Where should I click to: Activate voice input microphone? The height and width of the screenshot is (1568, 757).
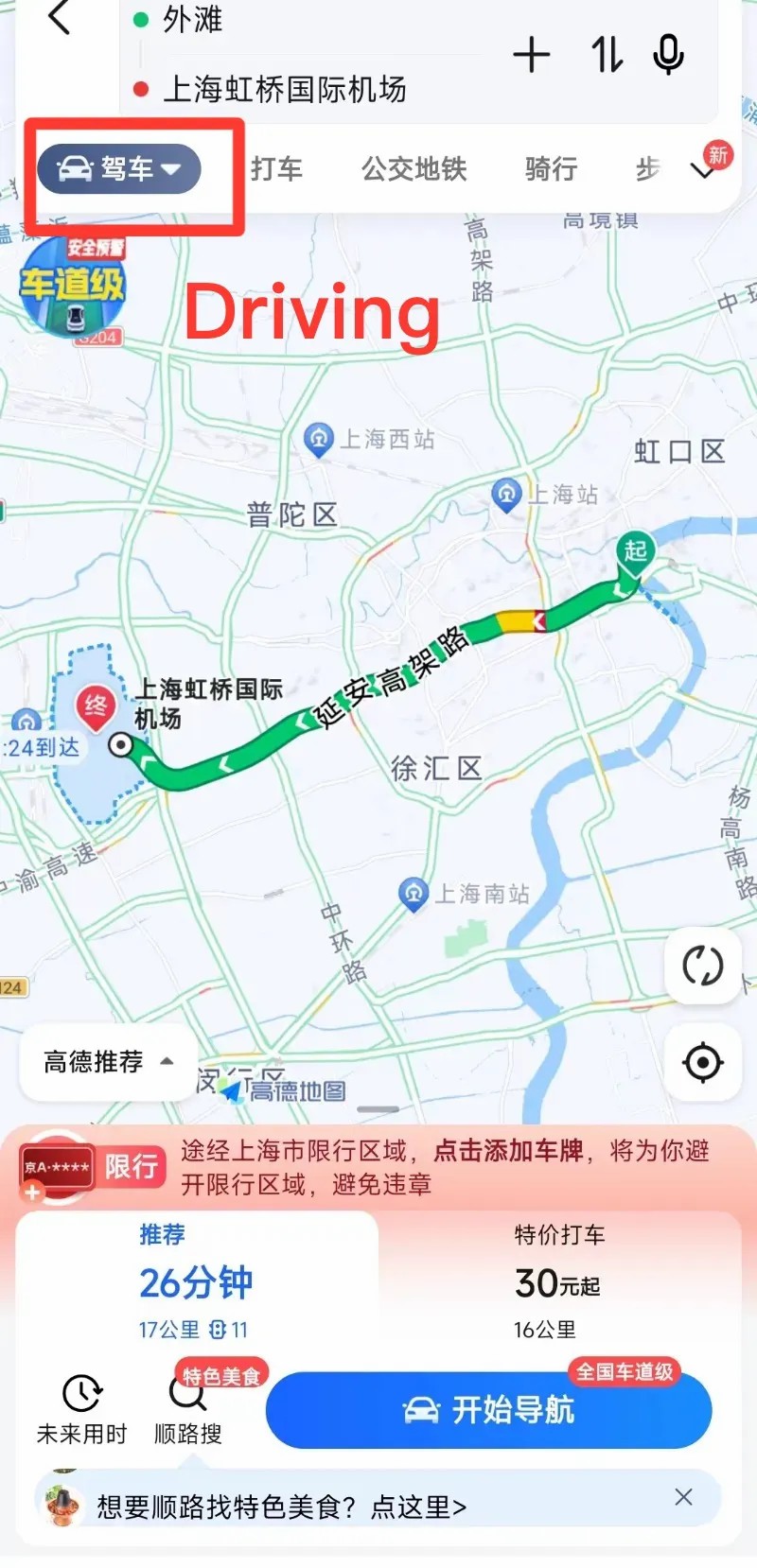pyautogui.click(x=668, y=55)
